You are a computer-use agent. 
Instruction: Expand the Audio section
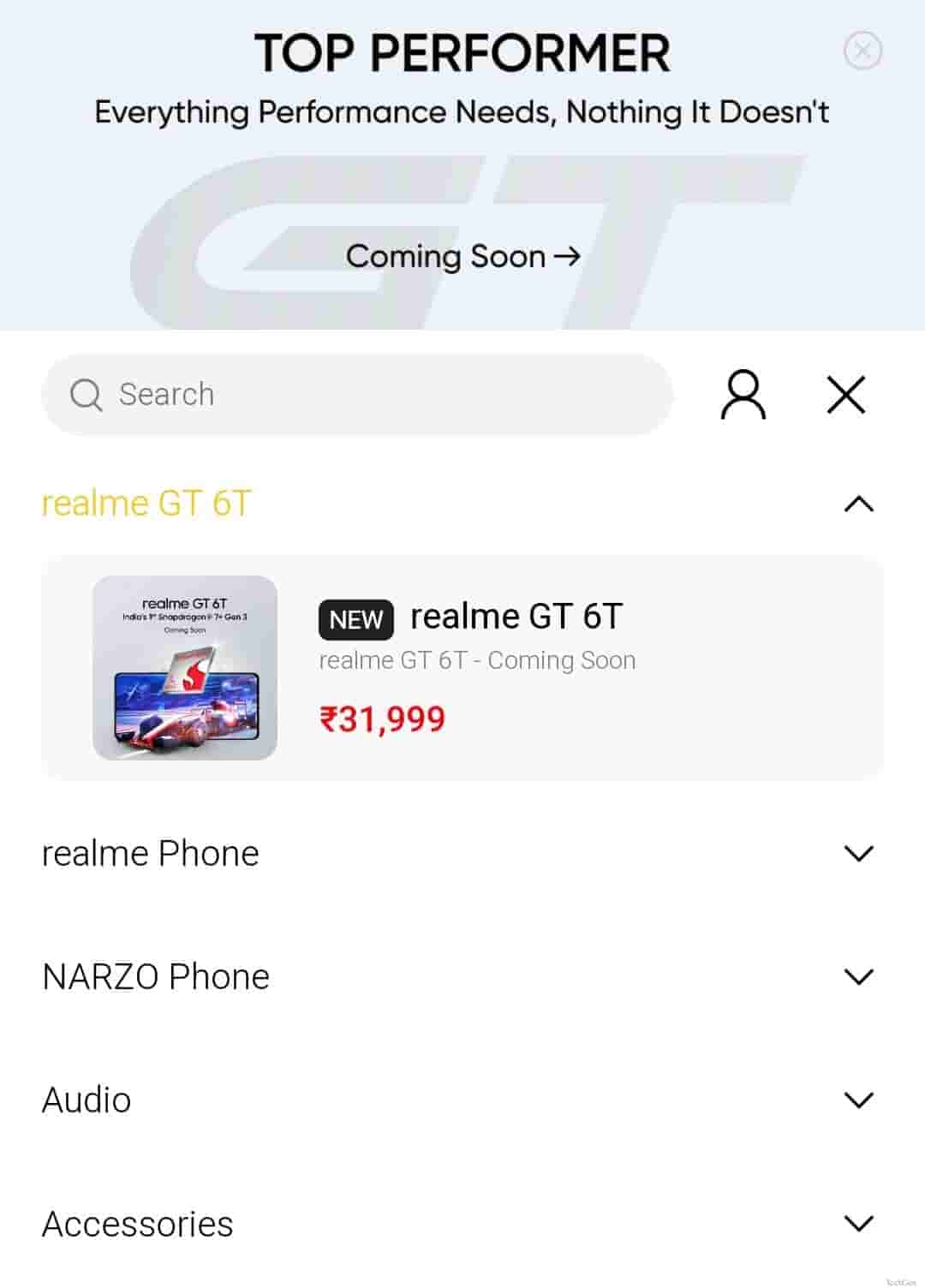[858, 1100]
